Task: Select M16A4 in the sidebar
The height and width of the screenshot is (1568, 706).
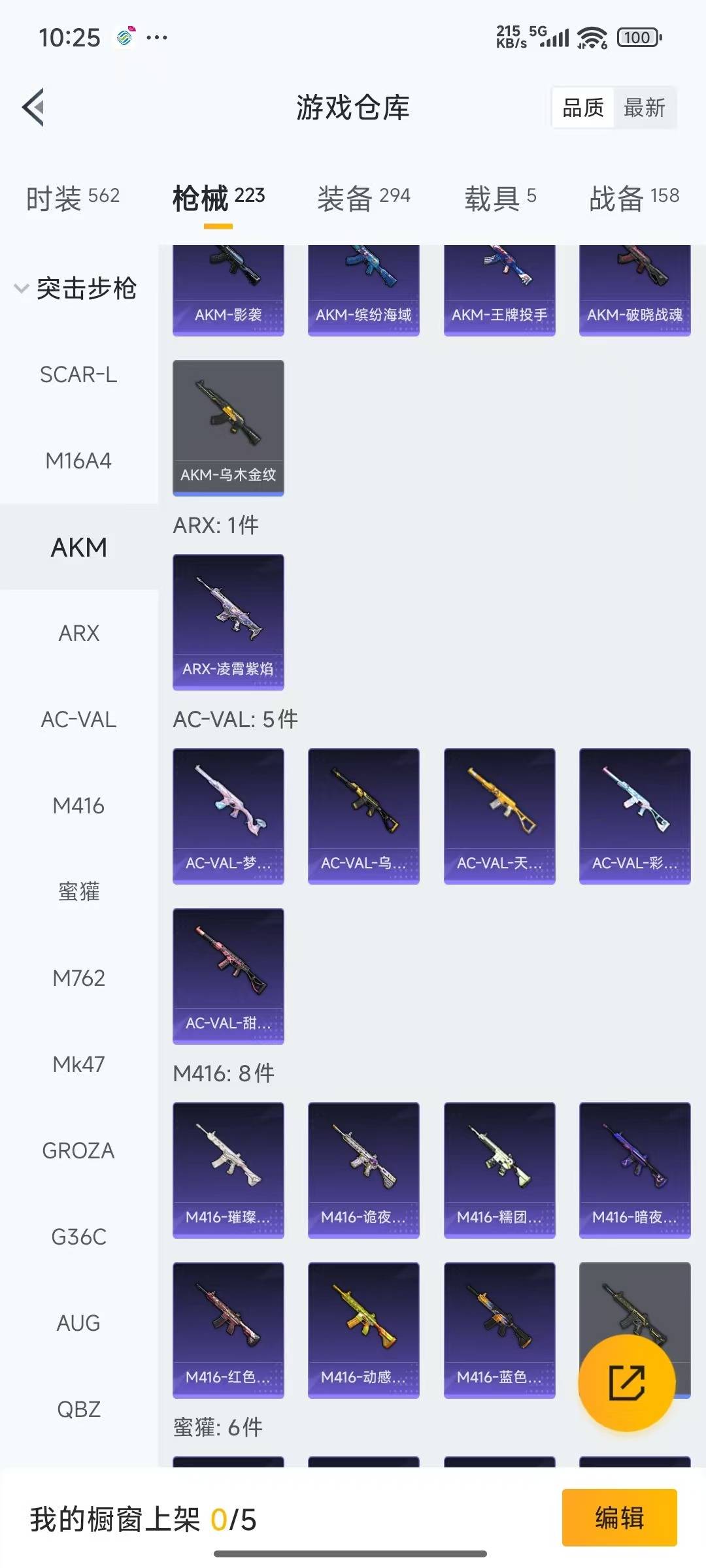Action: click(x=78, y=461)
